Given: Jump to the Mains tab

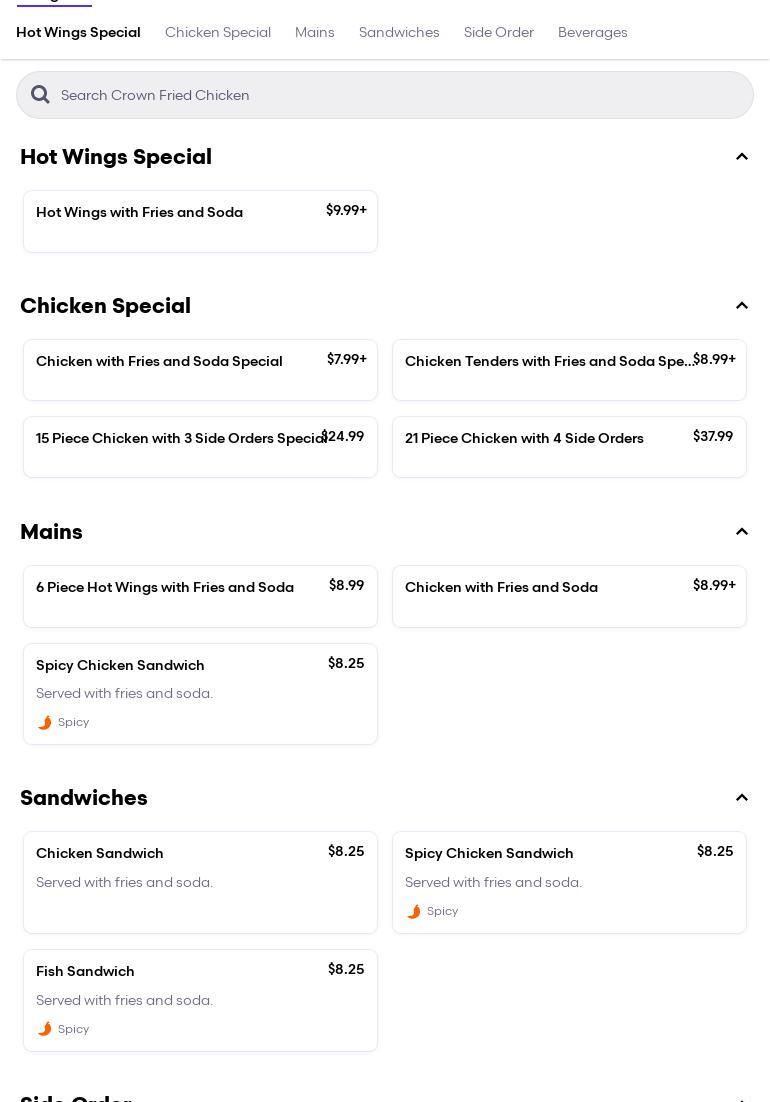Looking at the screenshot, I should [315, 33].
